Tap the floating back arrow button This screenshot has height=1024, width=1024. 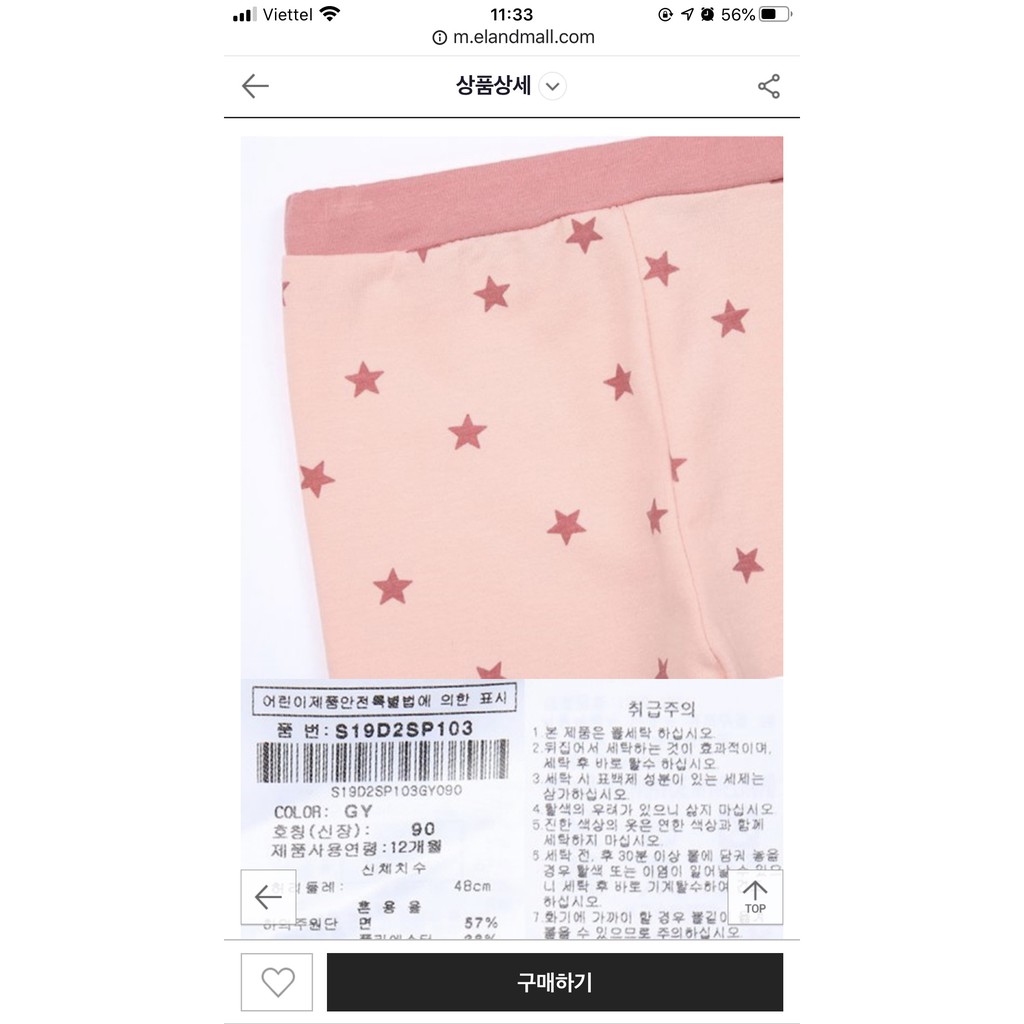(268, 896)
